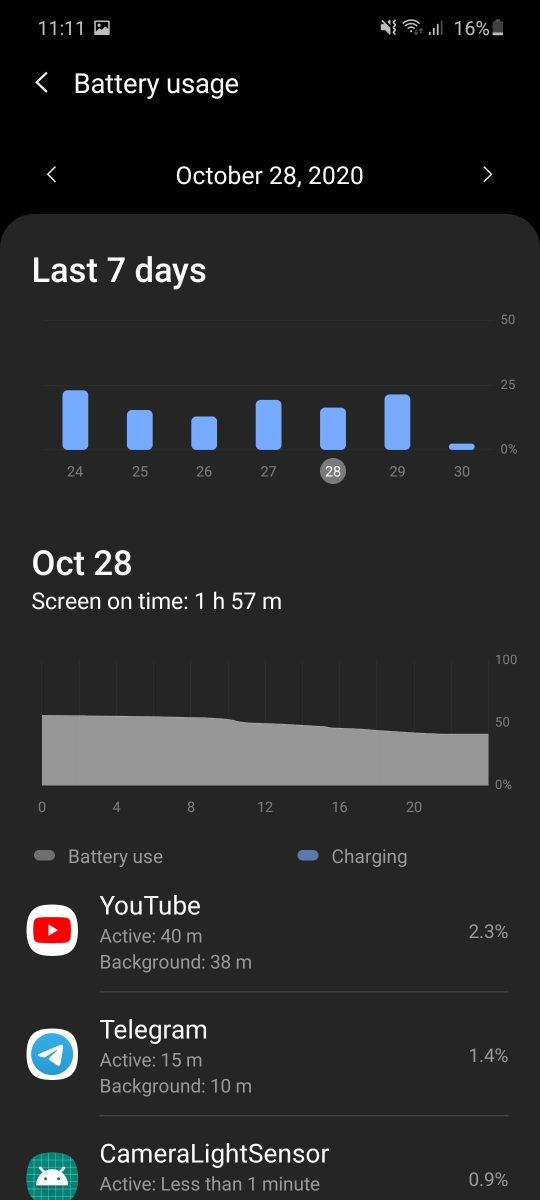Select the bar for day 27
This screenshot has height=1200, width=540.
coord(268,425)
